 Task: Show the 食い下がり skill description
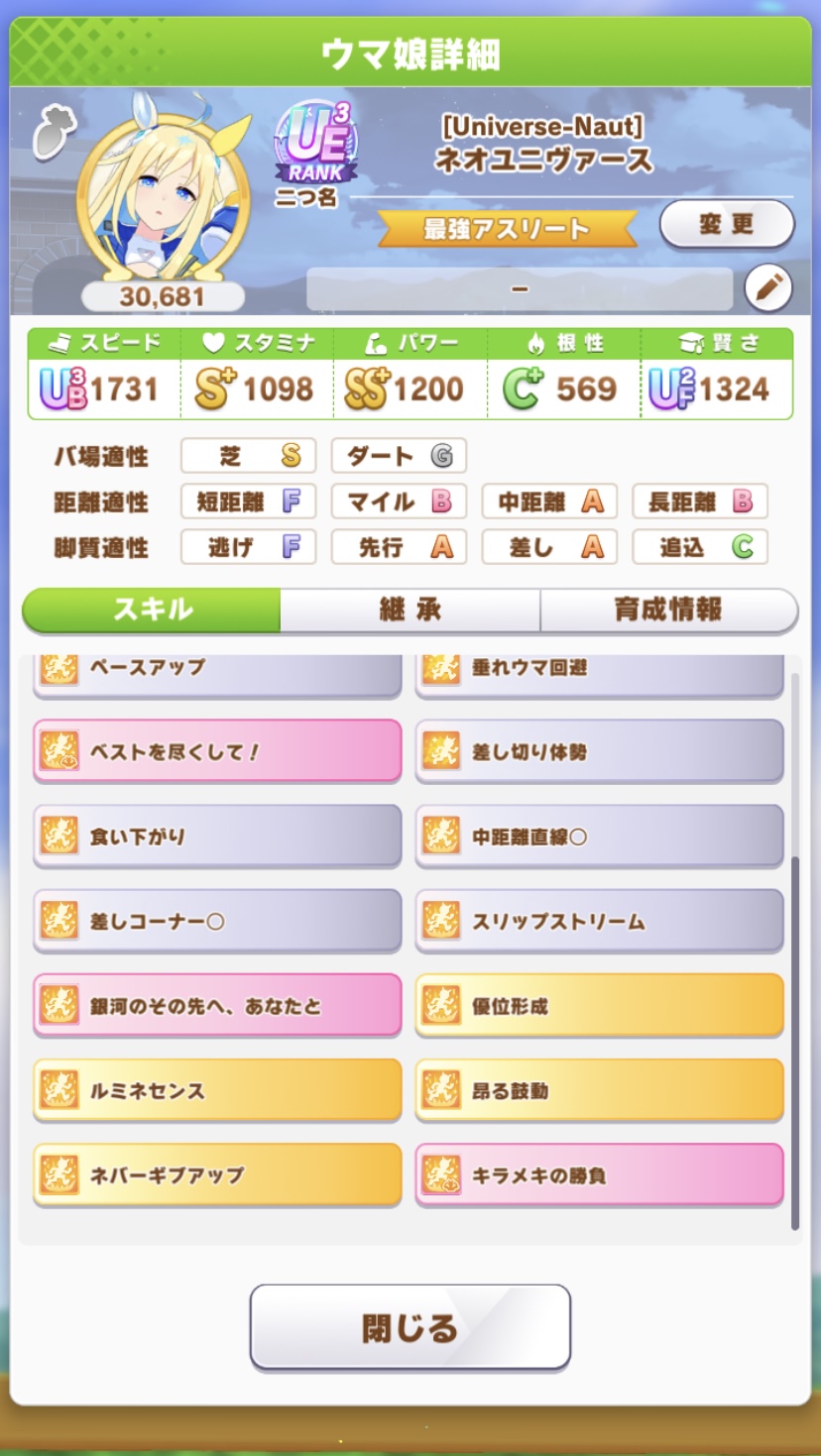point(217,837)
